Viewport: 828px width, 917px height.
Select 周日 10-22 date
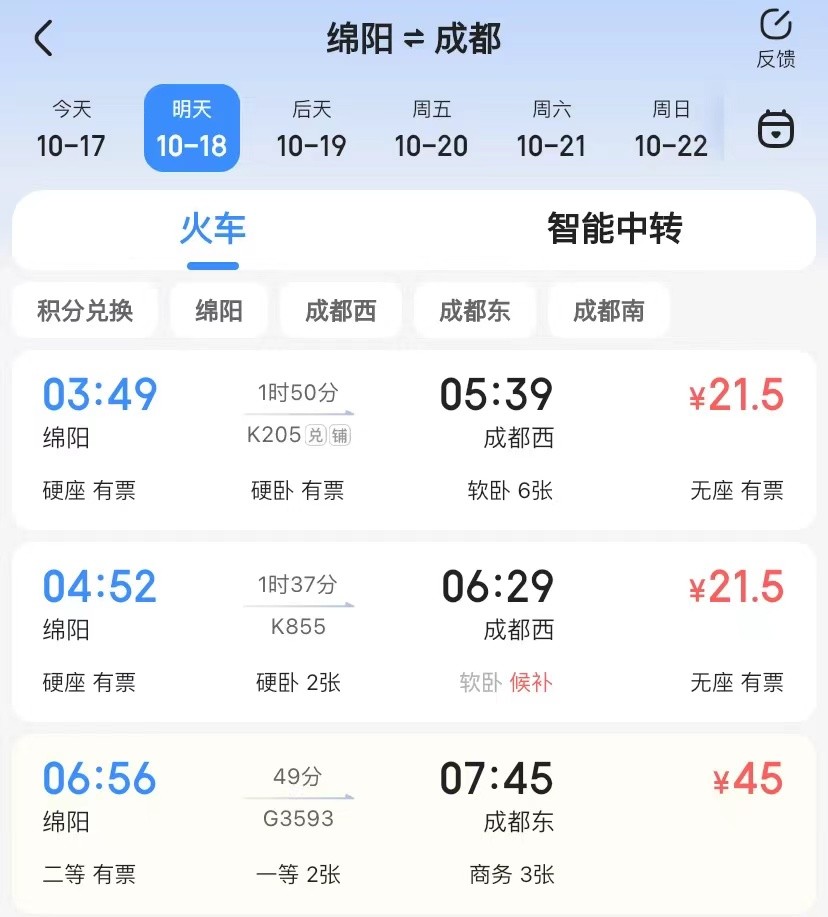(x=671, y=129)
